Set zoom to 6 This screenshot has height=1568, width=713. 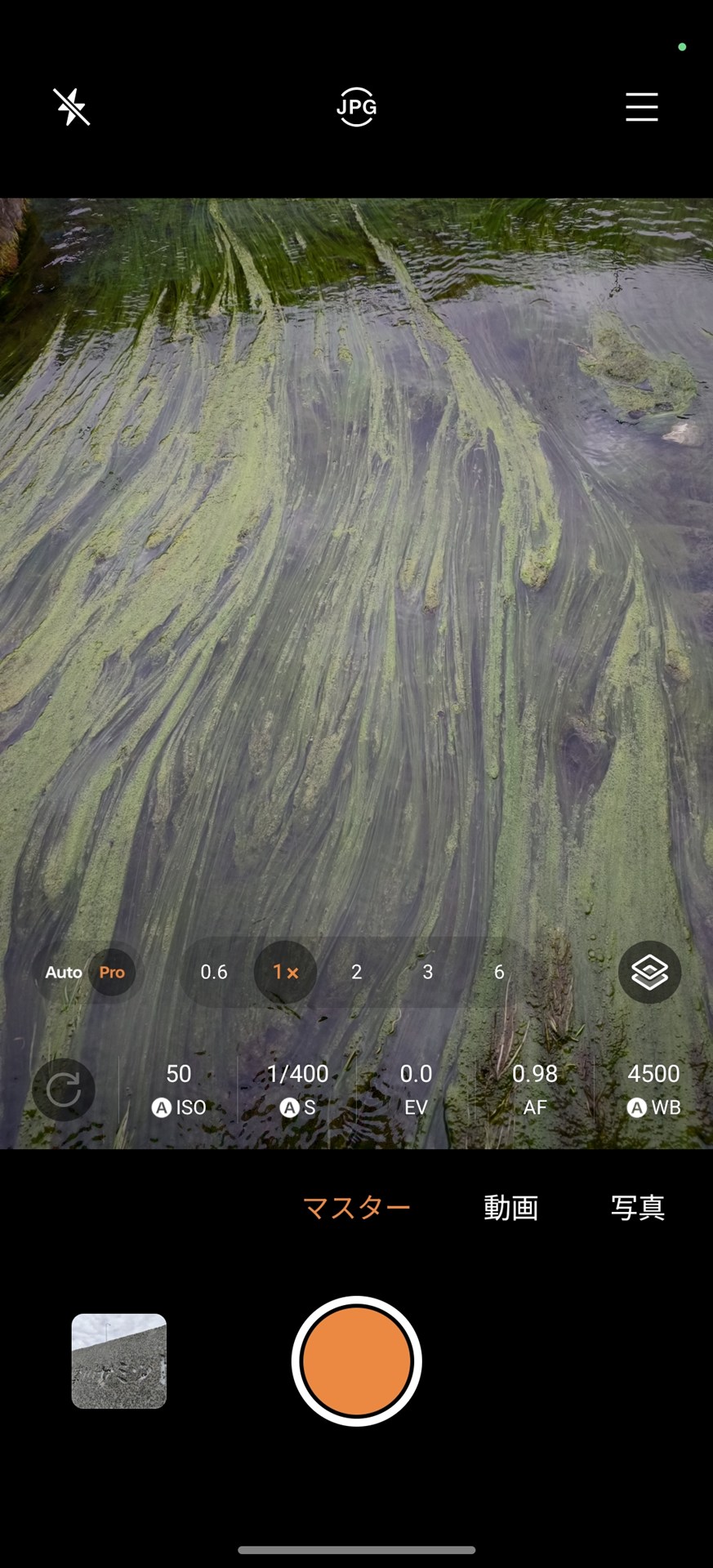(498, 972)
